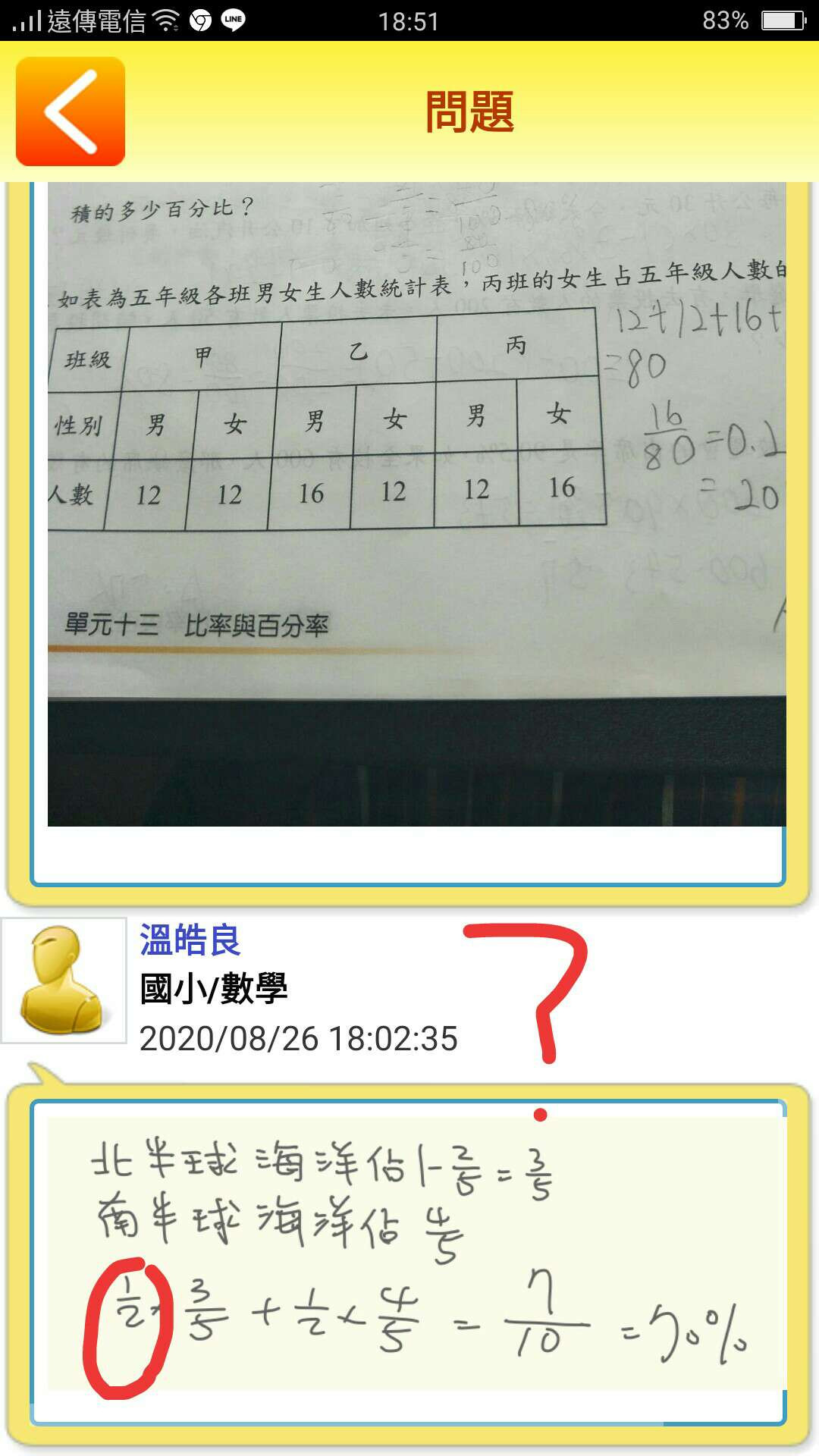View 溫皓良's profile avatar

(x=64, y=980)
